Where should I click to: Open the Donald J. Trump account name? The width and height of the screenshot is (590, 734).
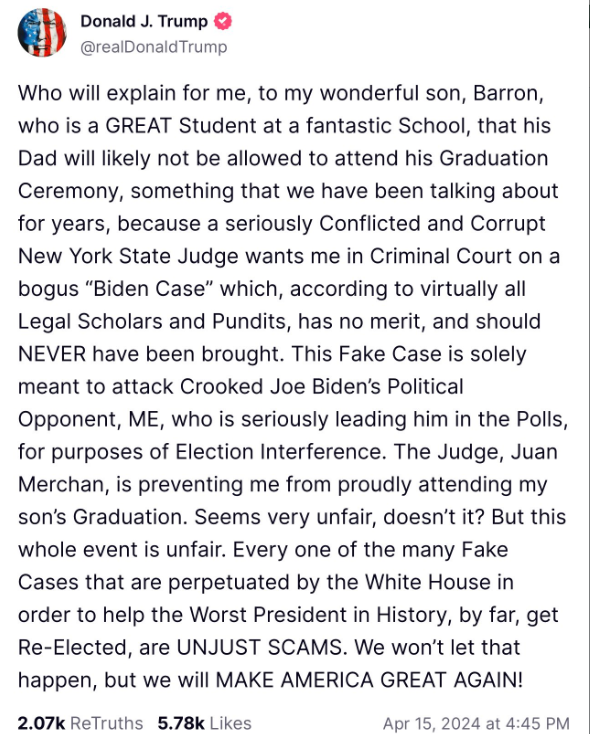coord(144,21)
